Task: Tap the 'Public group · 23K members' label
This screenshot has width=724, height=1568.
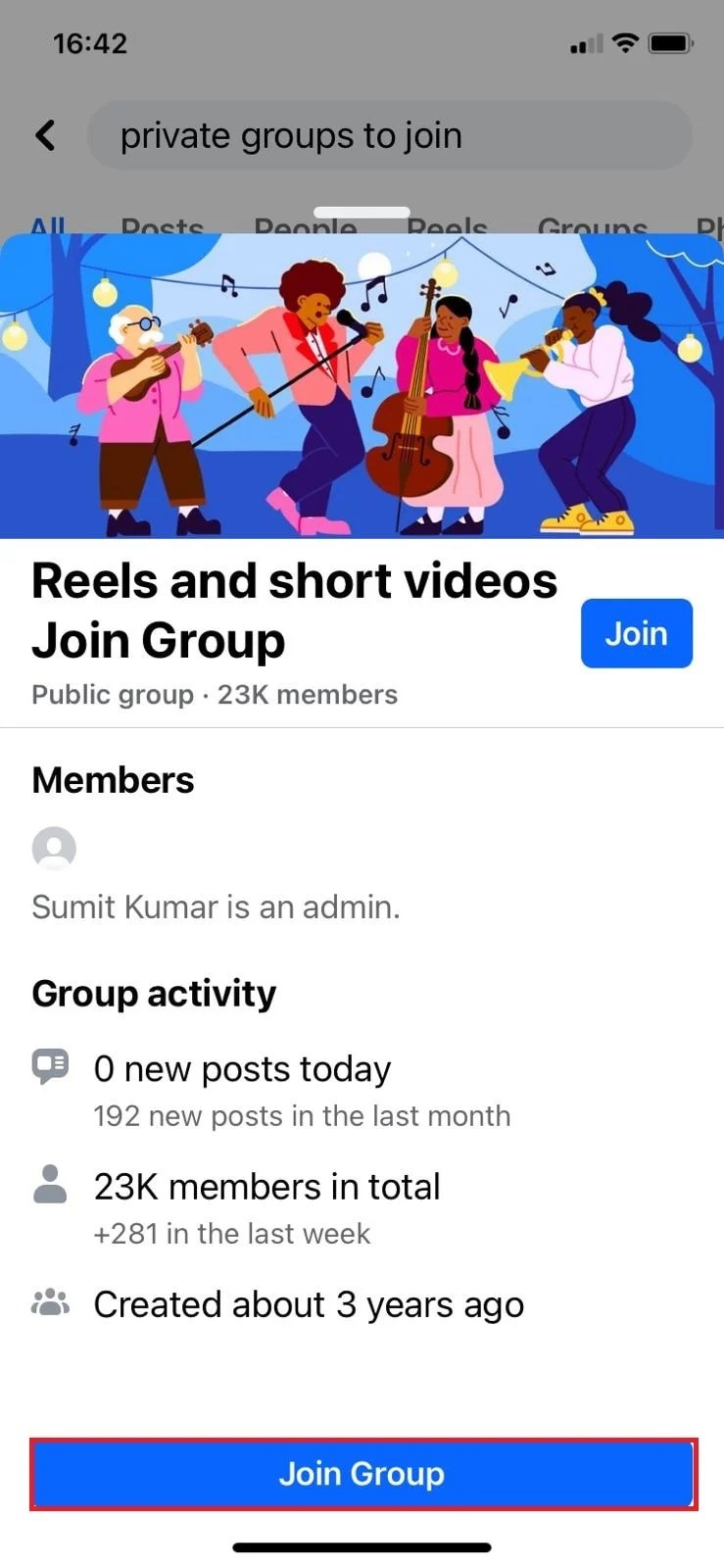Action: pos(215,694)
